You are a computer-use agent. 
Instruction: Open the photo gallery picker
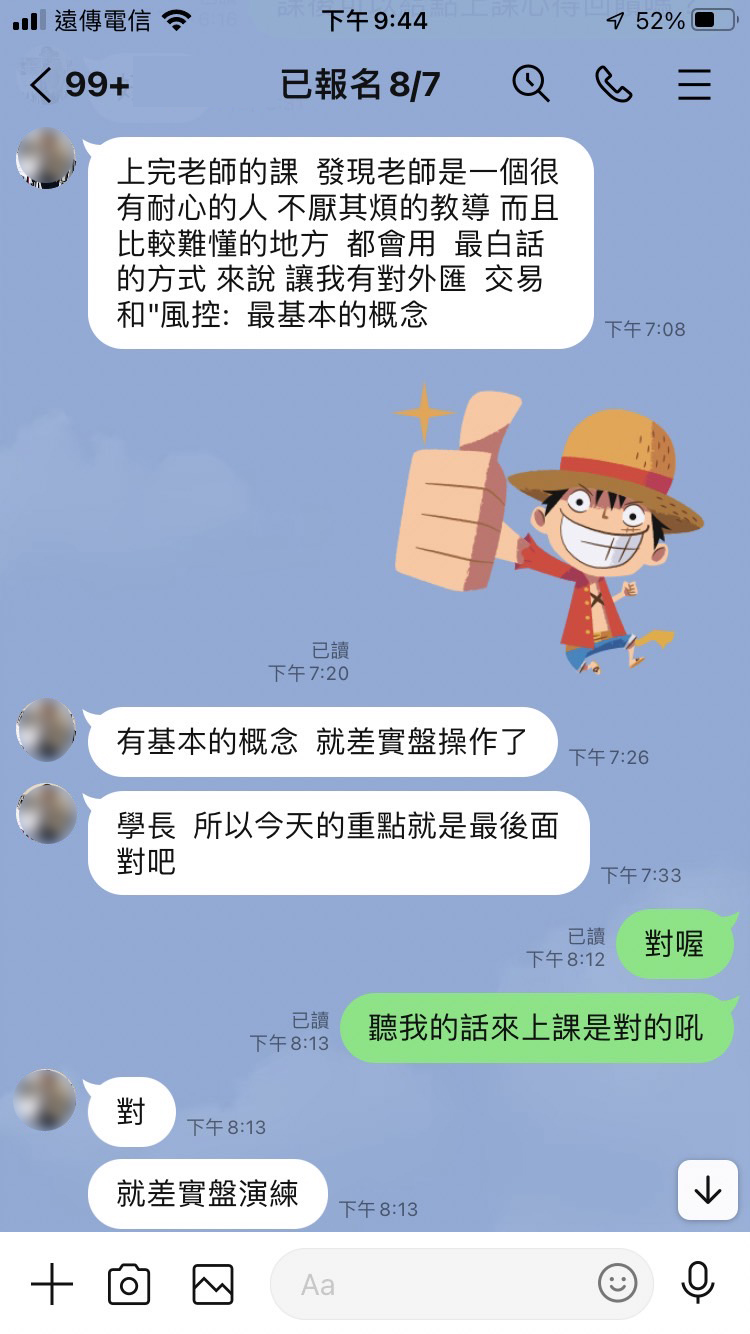tap(213, 1284)
